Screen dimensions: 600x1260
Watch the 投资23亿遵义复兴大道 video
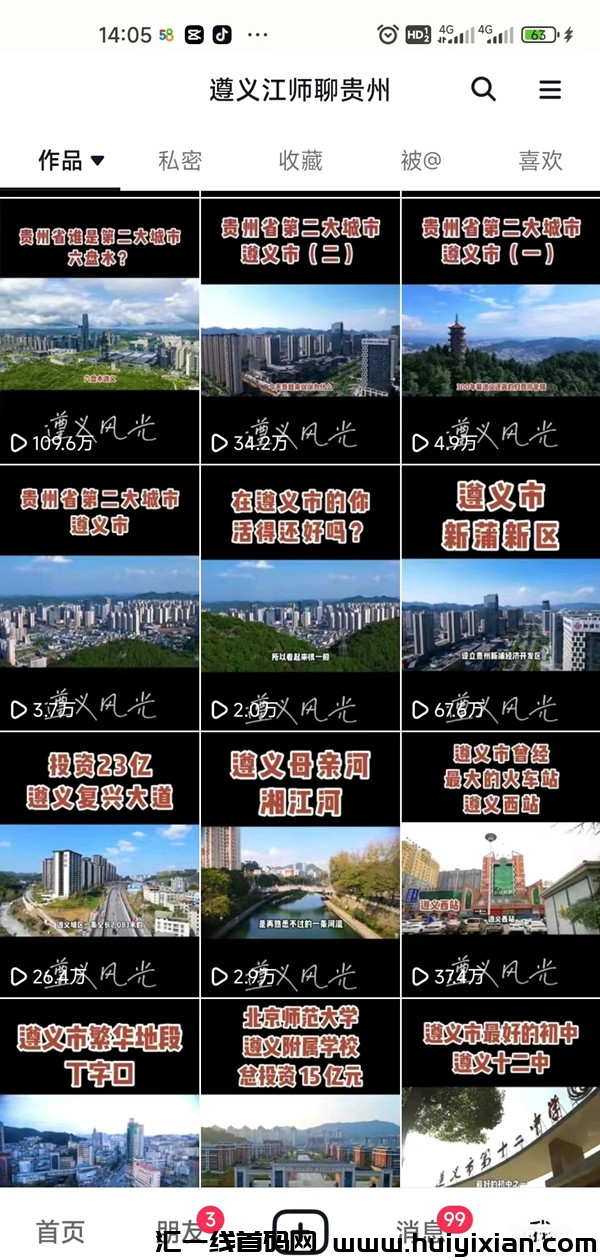[100, 865]
